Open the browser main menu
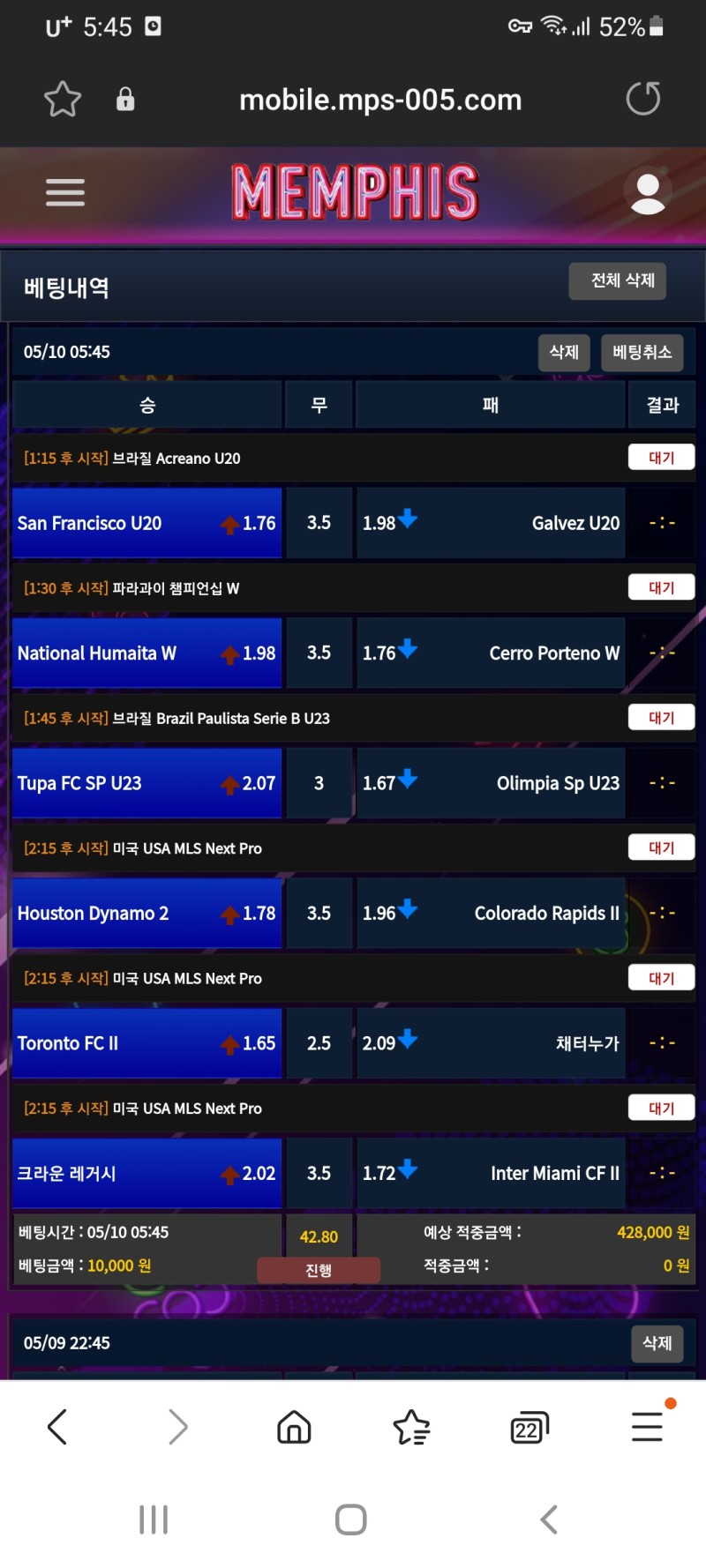Image resolution: width=706 pixels, height=1568 pixels. (x=647, y=1426)
